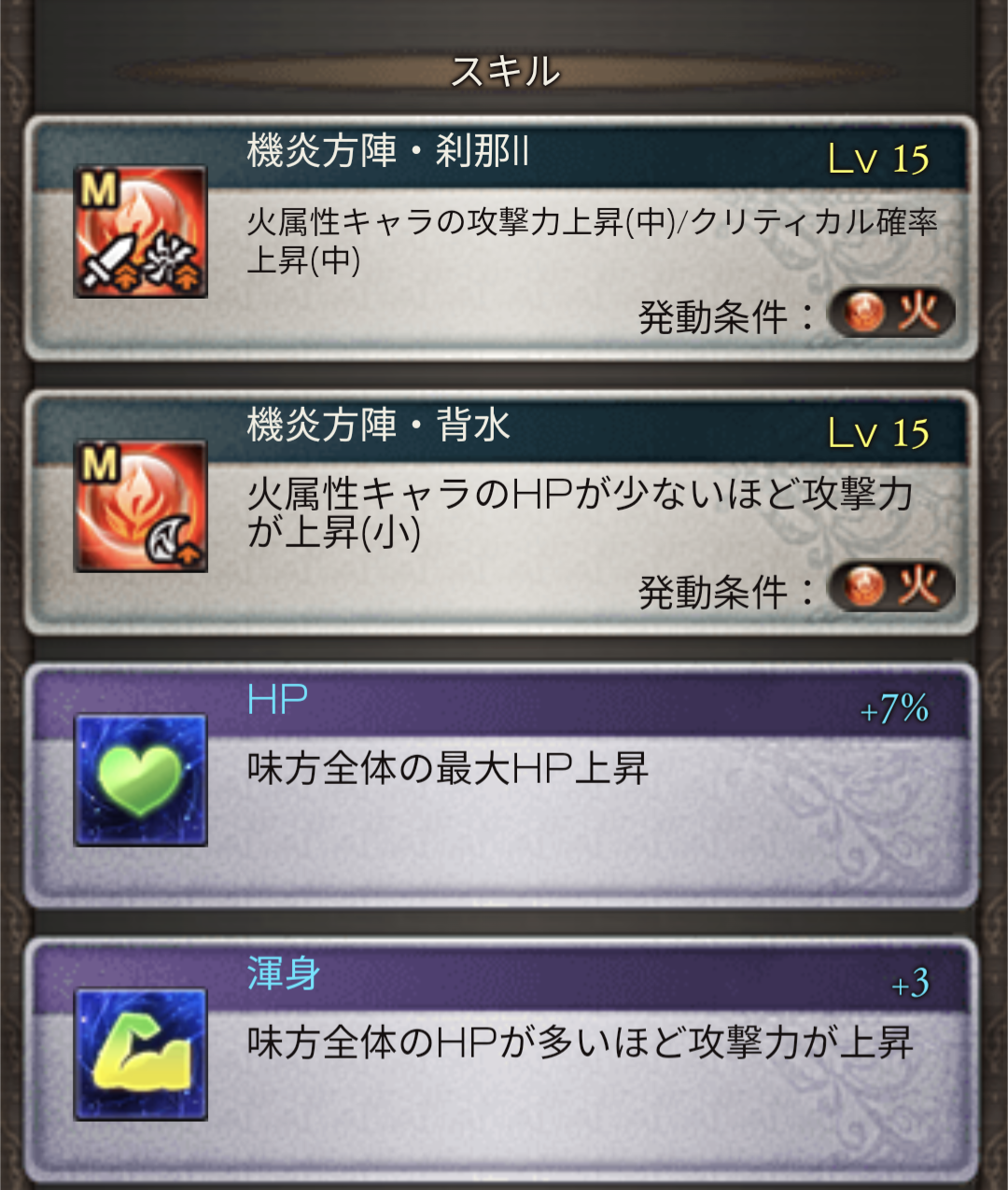Screen dimensions: 1008x1190
Task: View the HP +7% skill details
Action: (x=502, y=784)
